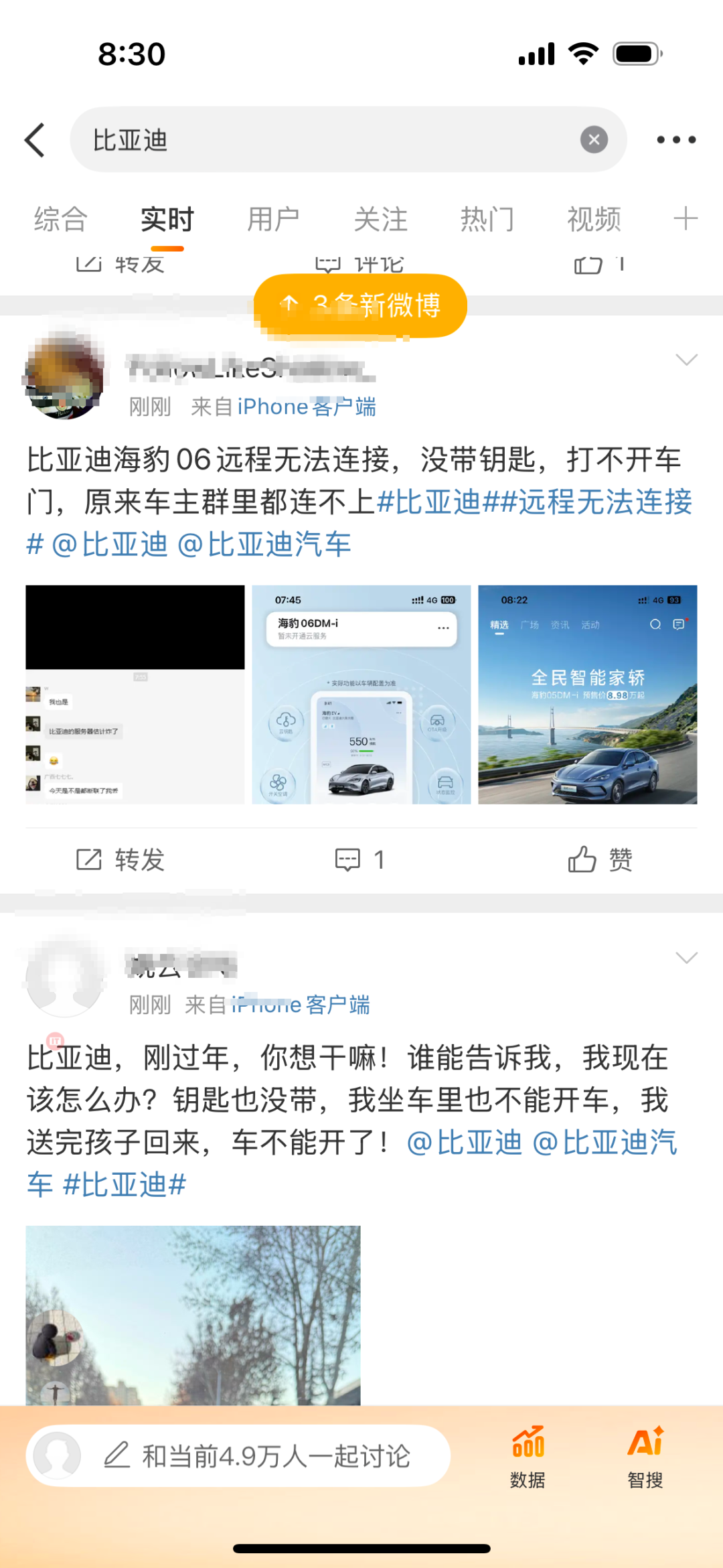Image resolution: width=723 pixels, height=1568 pixels.
Task: Like the 海豹06 post
Action: point(600,859)
